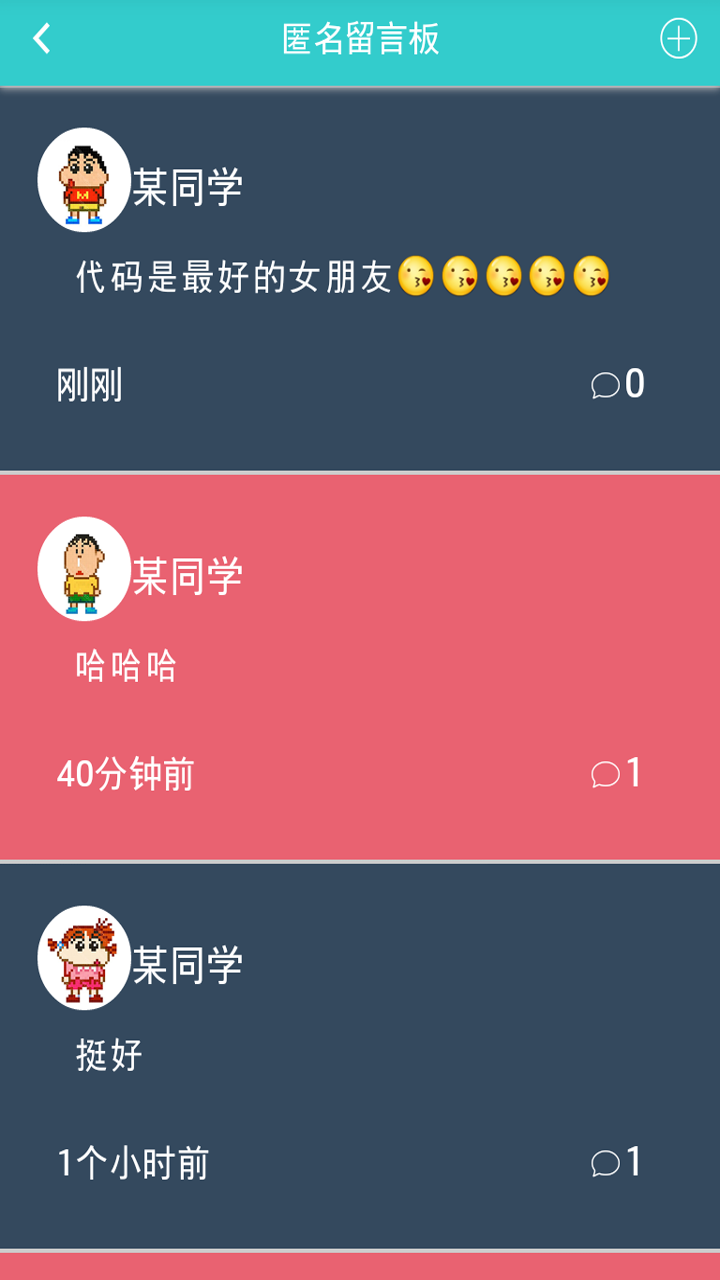
Task: Open the post "哈哈哈"
Action: tap(360, 667)
